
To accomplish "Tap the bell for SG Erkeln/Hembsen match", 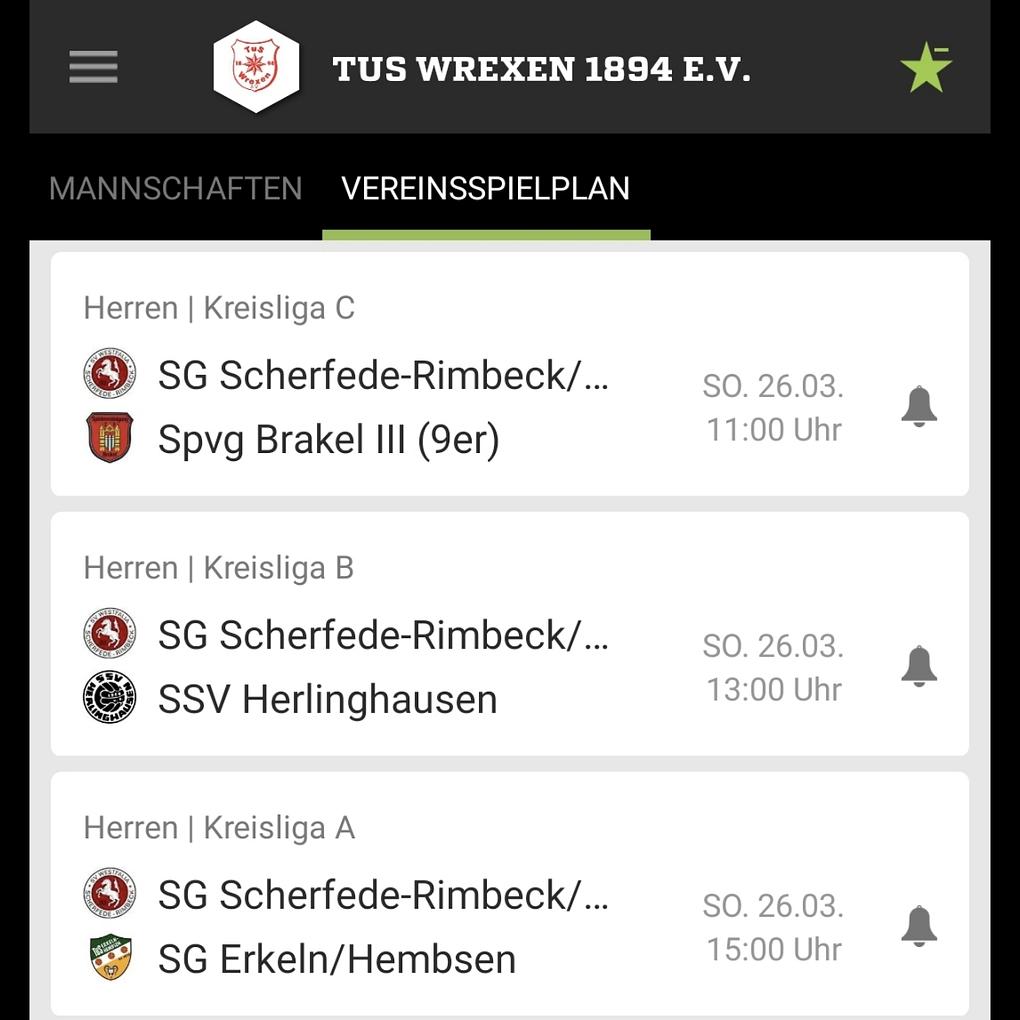I will (919, 926).
